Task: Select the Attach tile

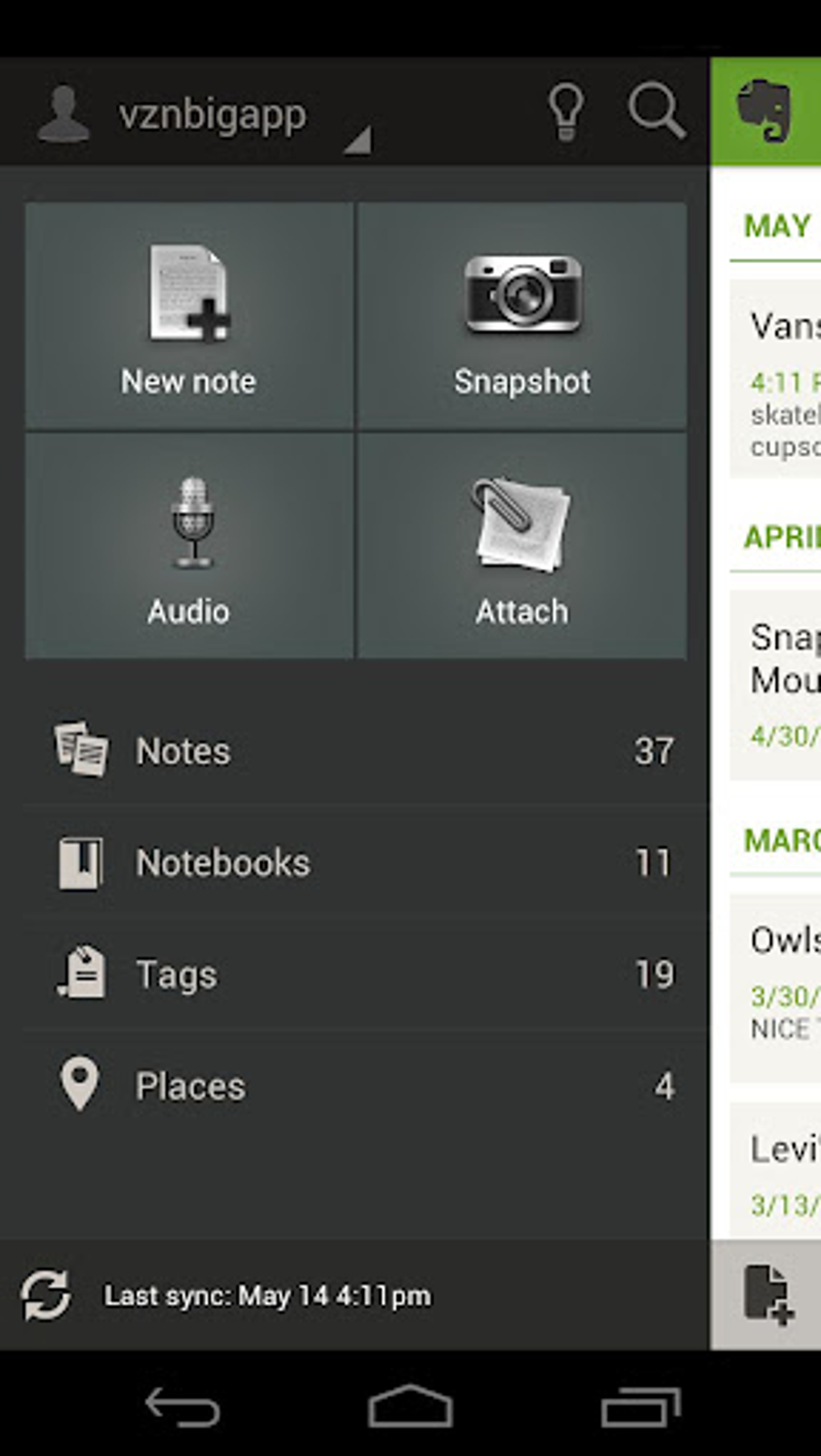Action: tap(522, 546)
